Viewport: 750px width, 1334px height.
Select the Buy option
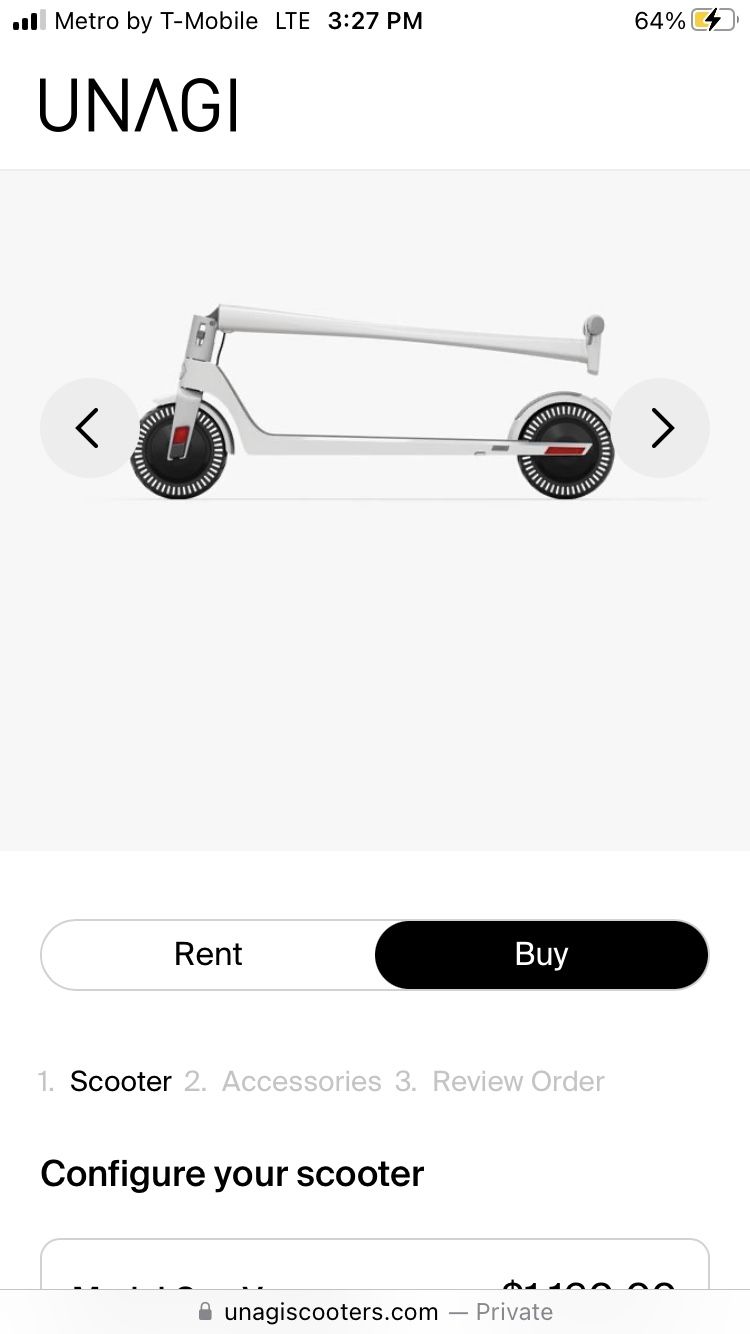[x=541, y=954]
